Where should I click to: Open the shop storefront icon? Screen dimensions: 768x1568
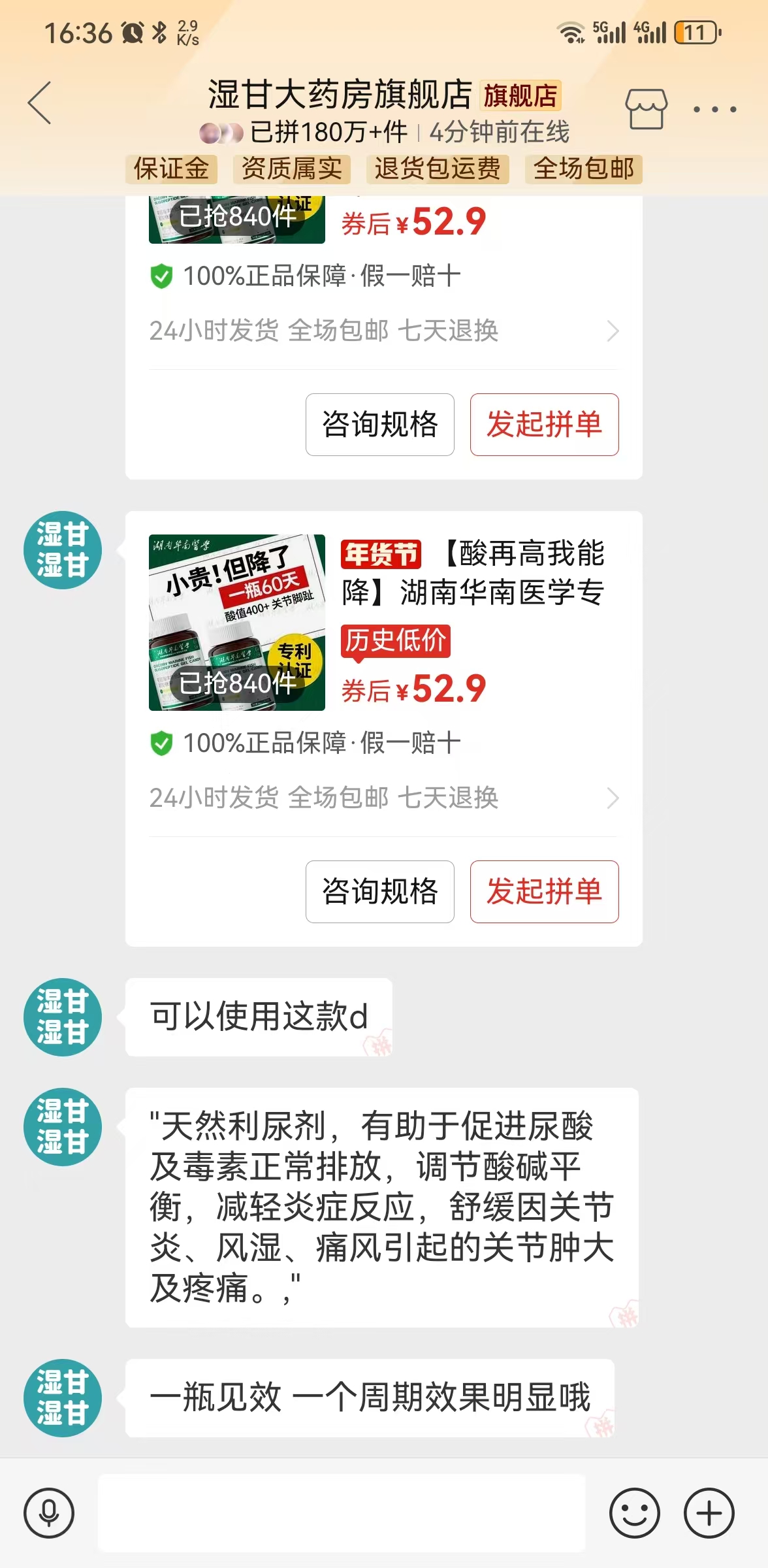pyautogui.click(x=646, y=108)
